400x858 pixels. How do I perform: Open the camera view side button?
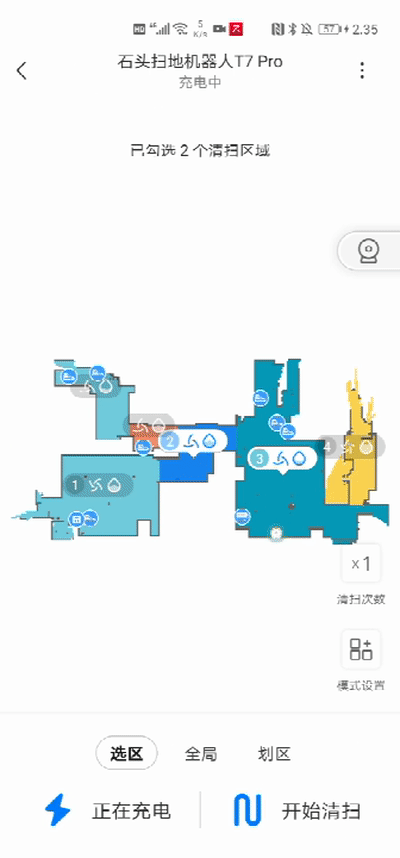click(369, 251)
